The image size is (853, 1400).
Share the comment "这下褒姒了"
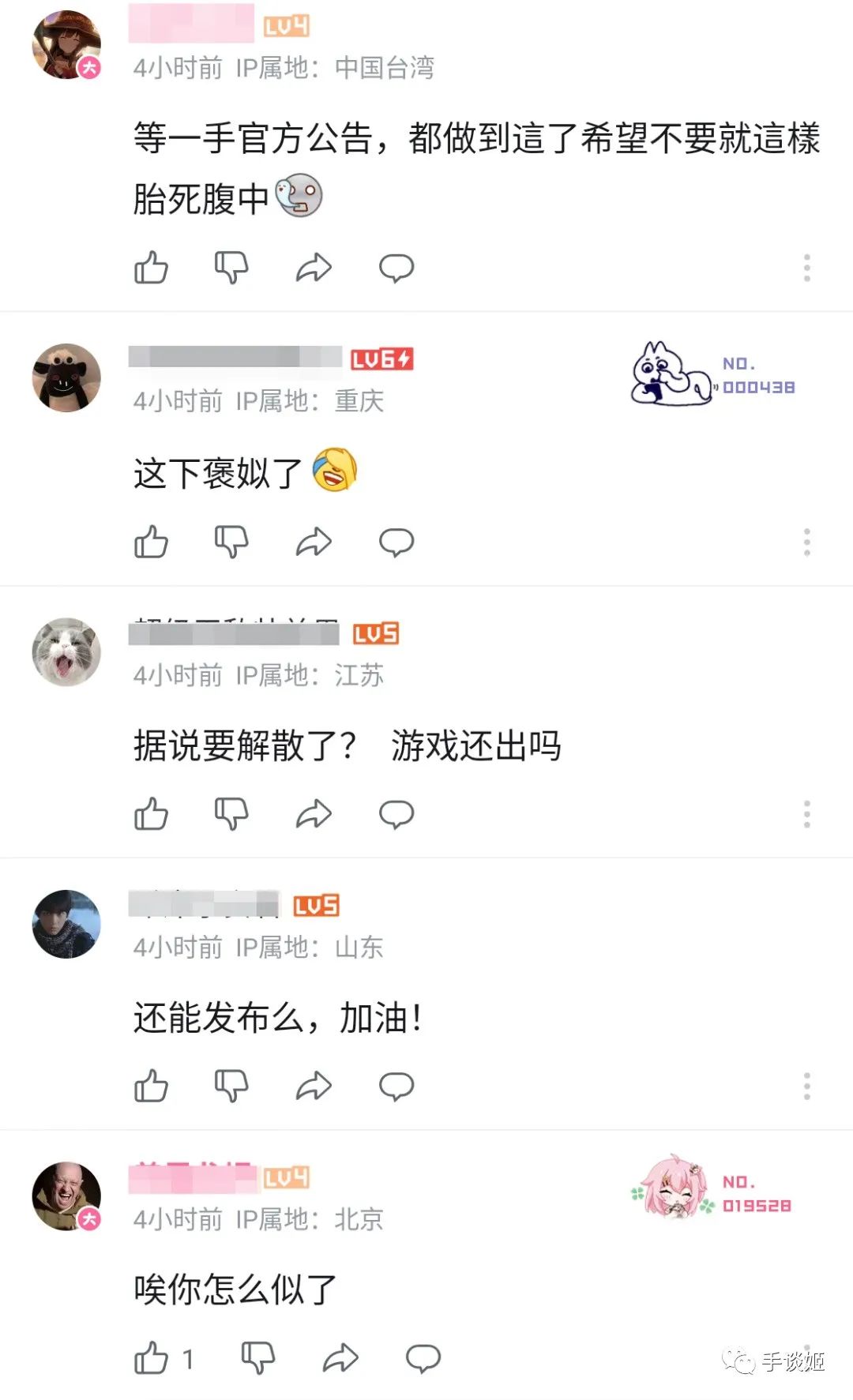[x=314, y=542]
